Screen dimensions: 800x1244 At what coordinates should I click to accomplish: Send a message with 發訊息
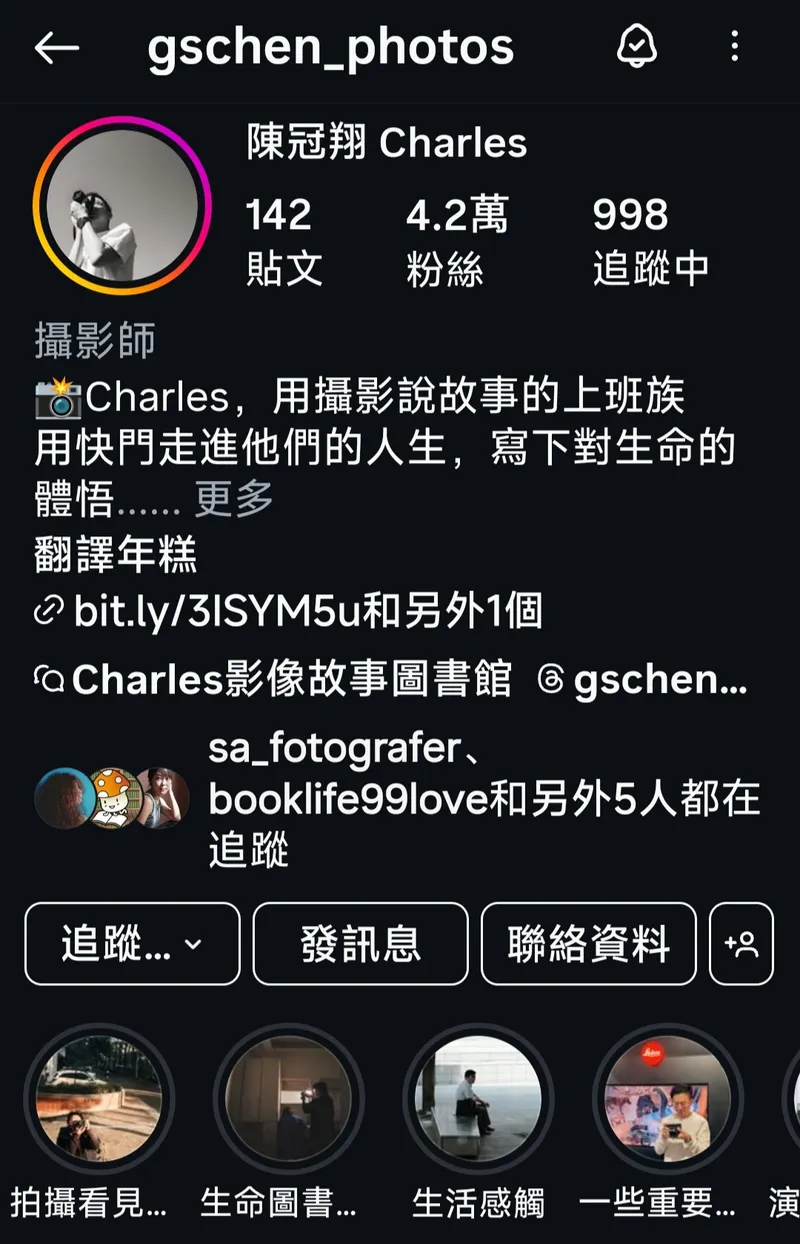[x=360, y=944]
